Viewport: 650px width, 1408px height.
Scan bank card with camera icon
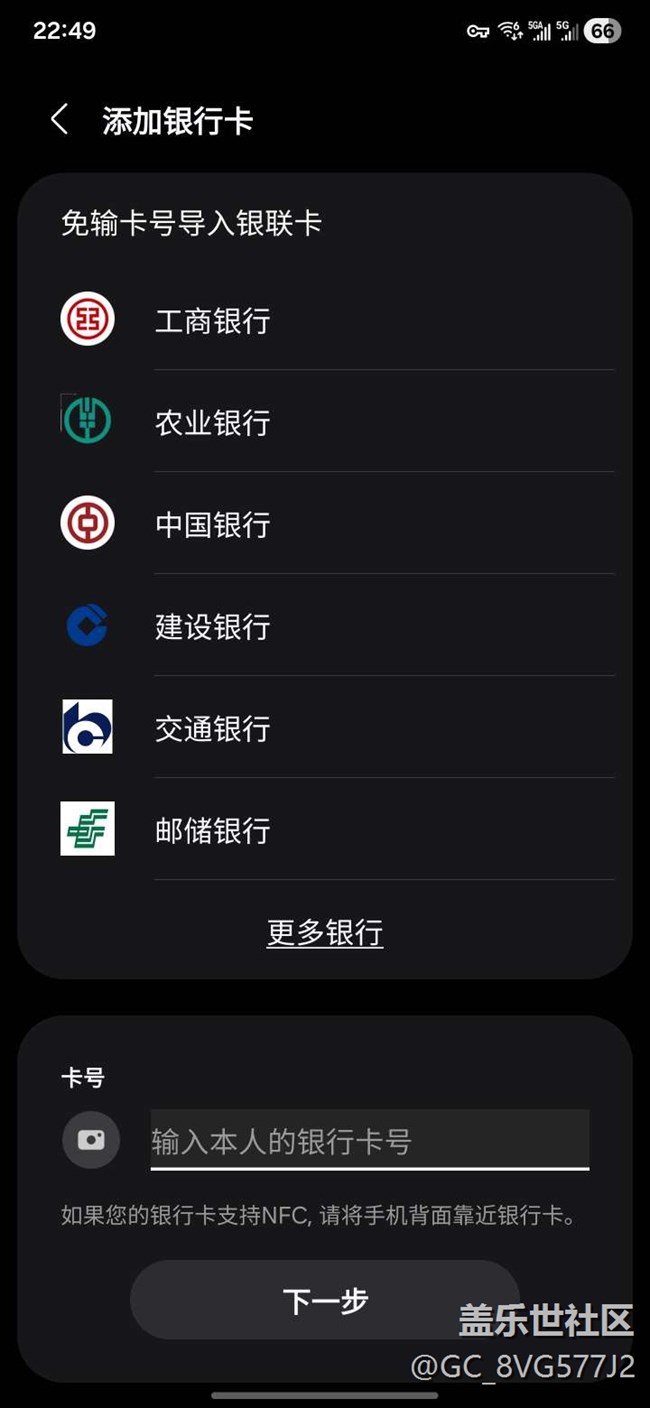tap(91, 1140)
